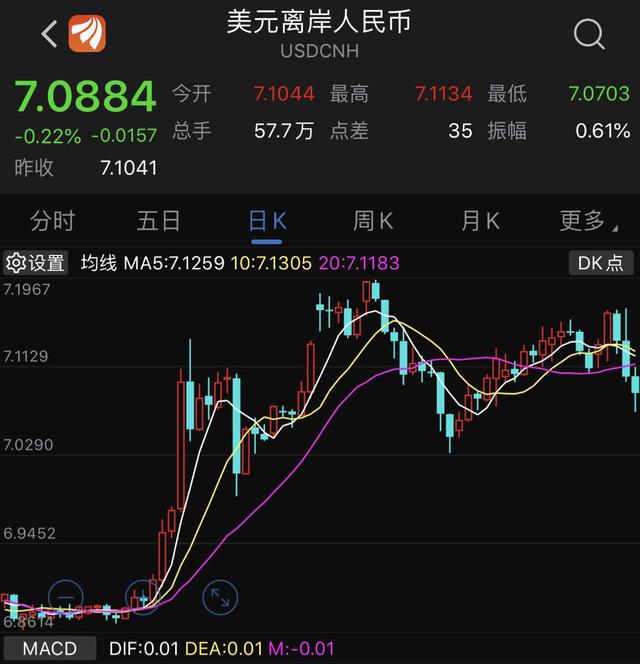
Task: Switch to the 月K chart tab
Action: [x=480, y=221]
